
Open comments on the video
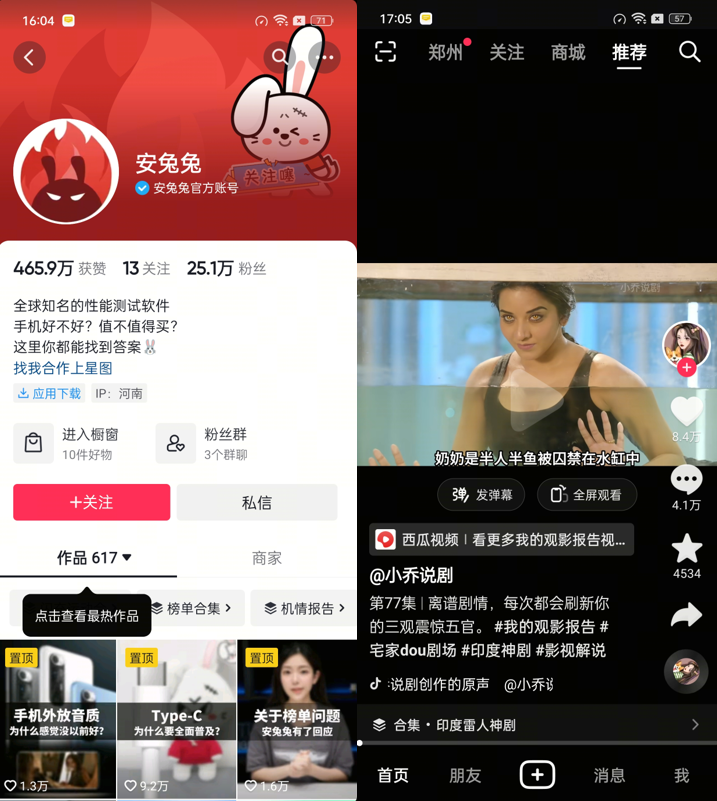tap(686, 481)
